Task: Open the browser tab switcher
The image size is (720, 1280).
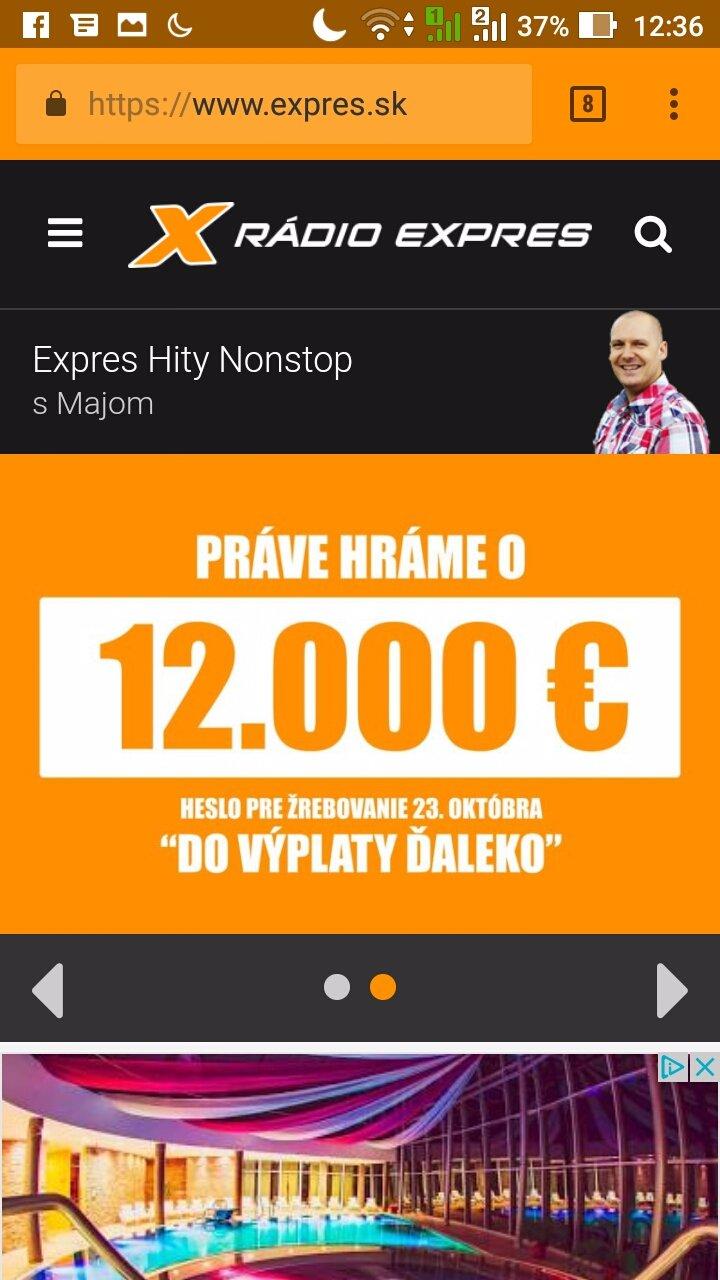Action: (x=588, y=104)
